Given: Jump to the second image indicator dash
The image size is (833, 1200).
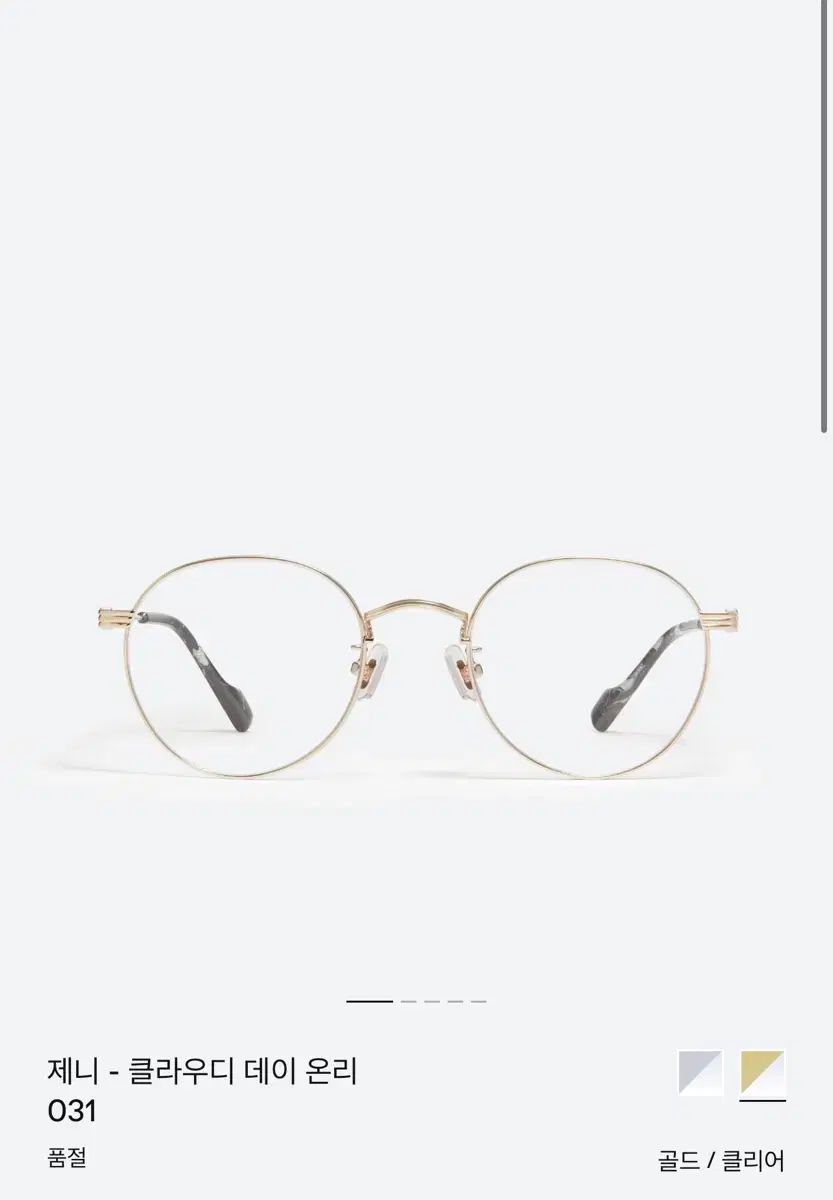Looking at the screenshot, I should (x=409, y=1000).
